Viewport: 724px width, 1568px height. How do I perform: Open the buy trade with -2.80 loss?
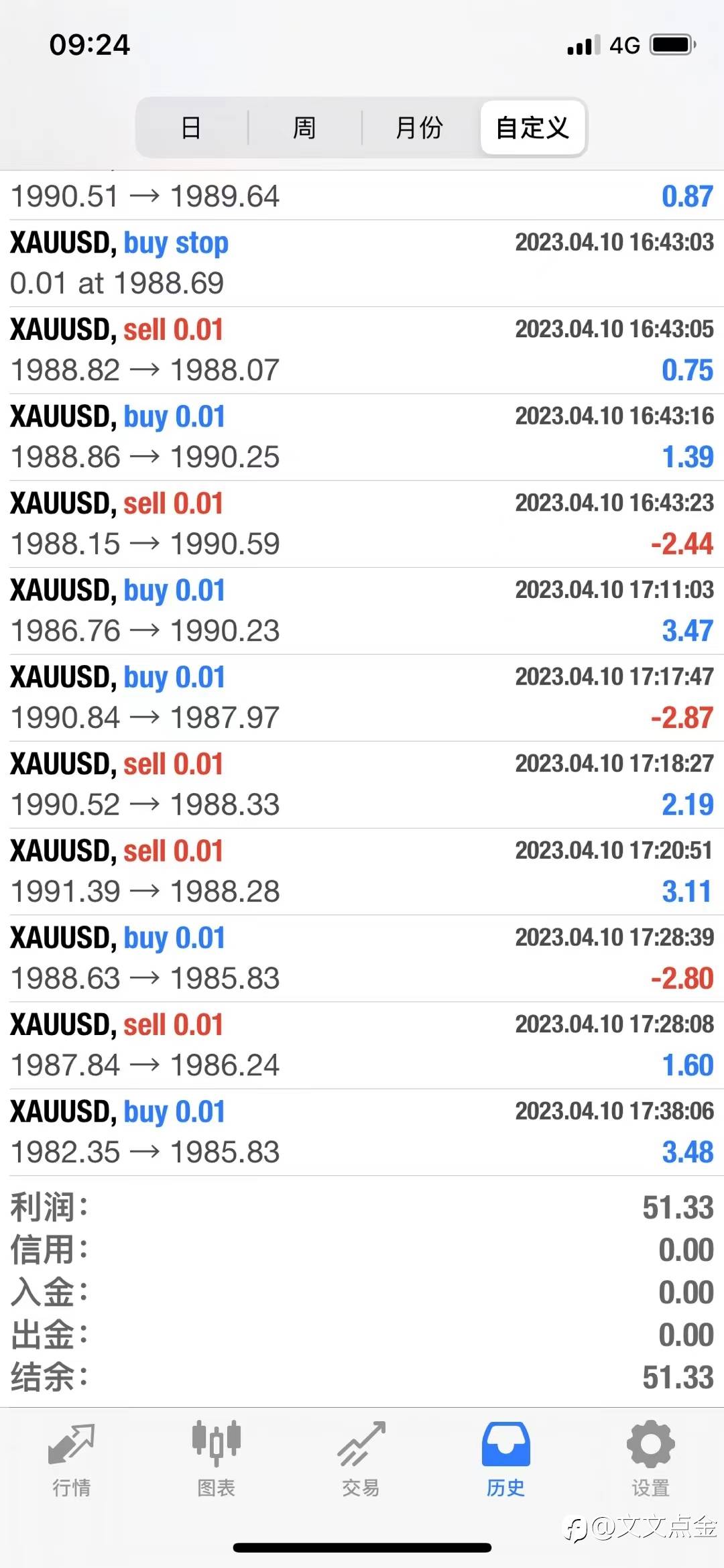362,959
